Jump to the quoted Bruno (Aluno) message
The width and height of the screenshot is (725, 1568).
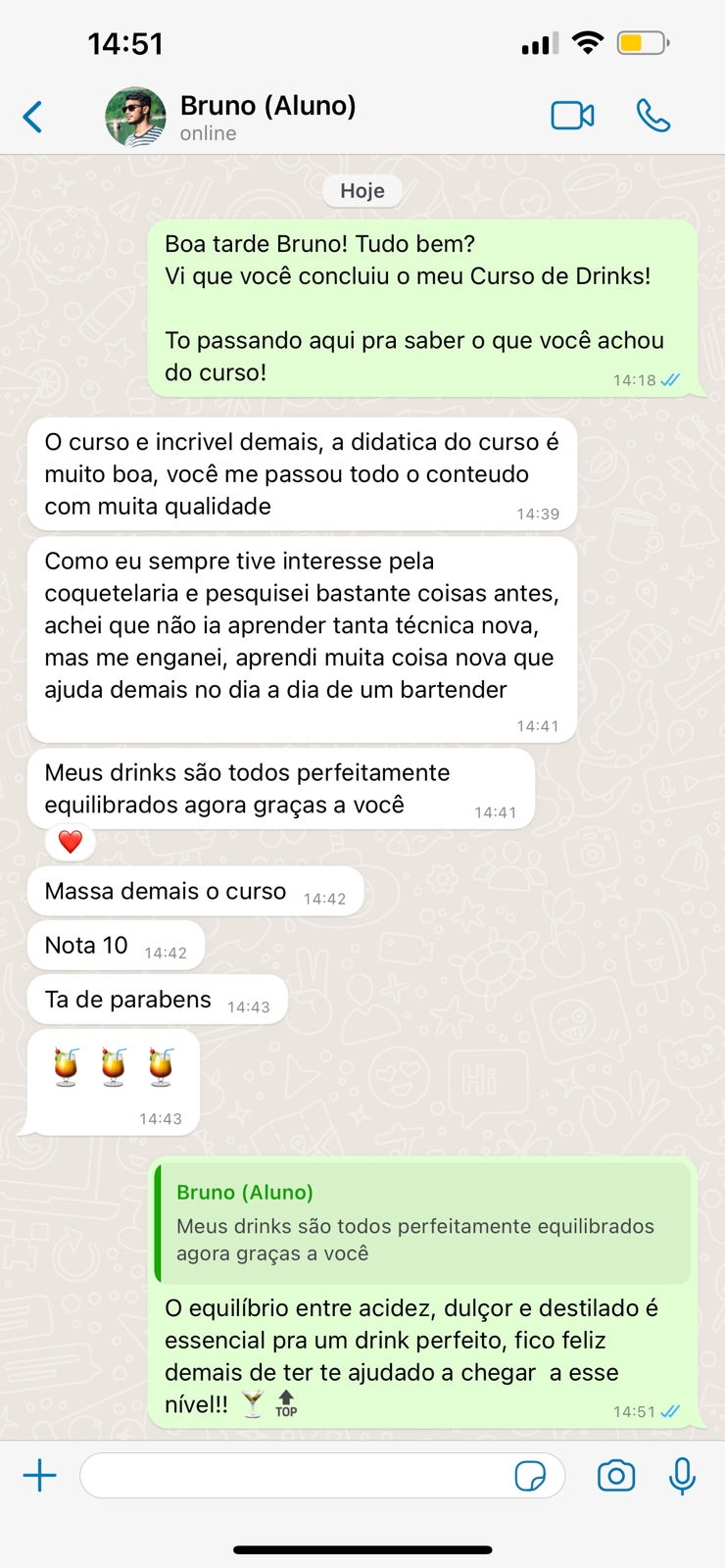click(x=423, y=1223)
